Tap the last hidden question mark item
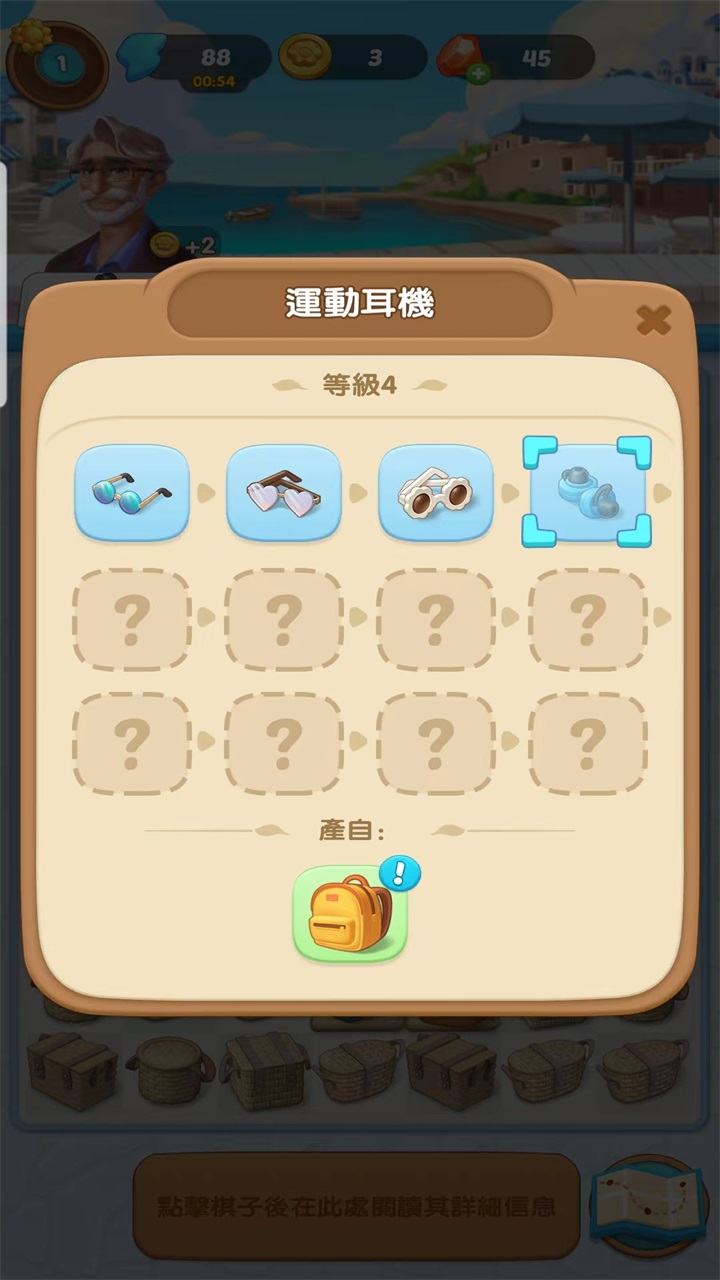Screen dimensions: 720x1280 tap(588, 745)
